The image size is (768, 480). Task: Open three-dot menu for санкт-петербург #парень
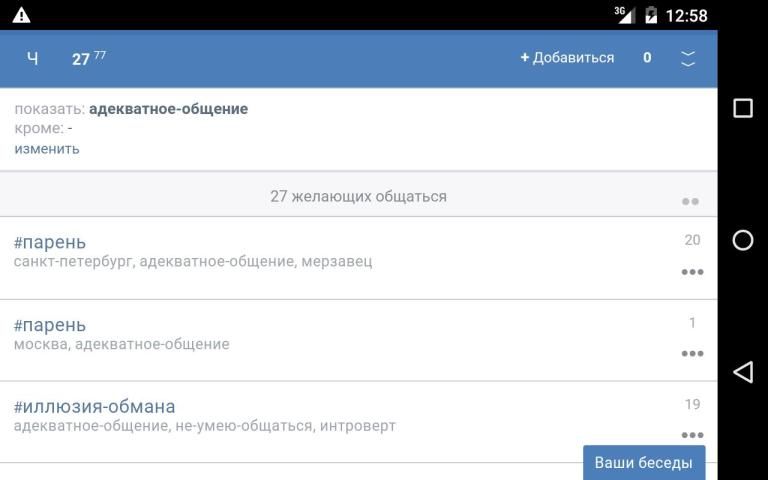tap(692, 271)
